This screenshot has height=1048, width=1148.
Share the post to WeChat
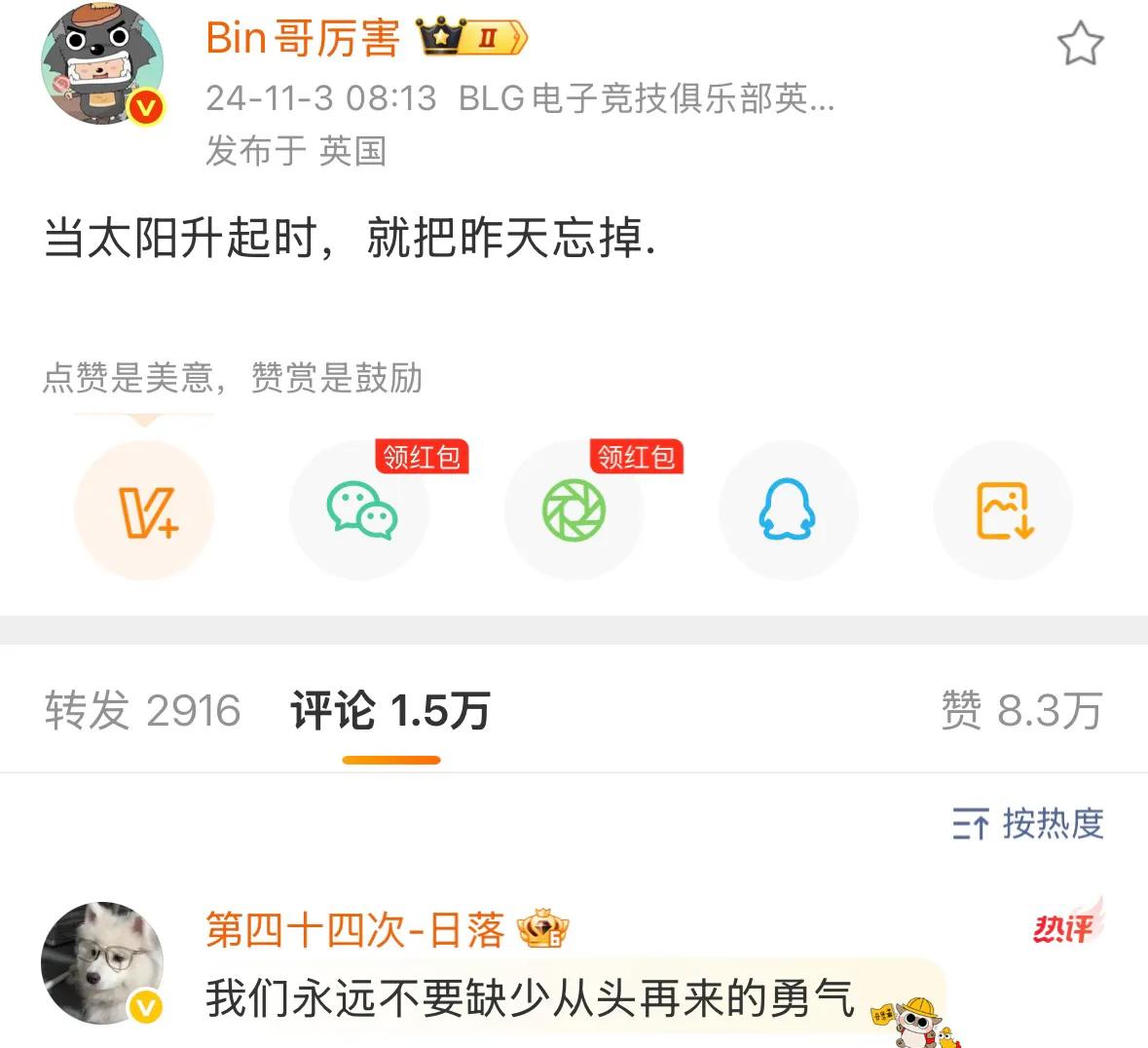click(x=359, y=510)
